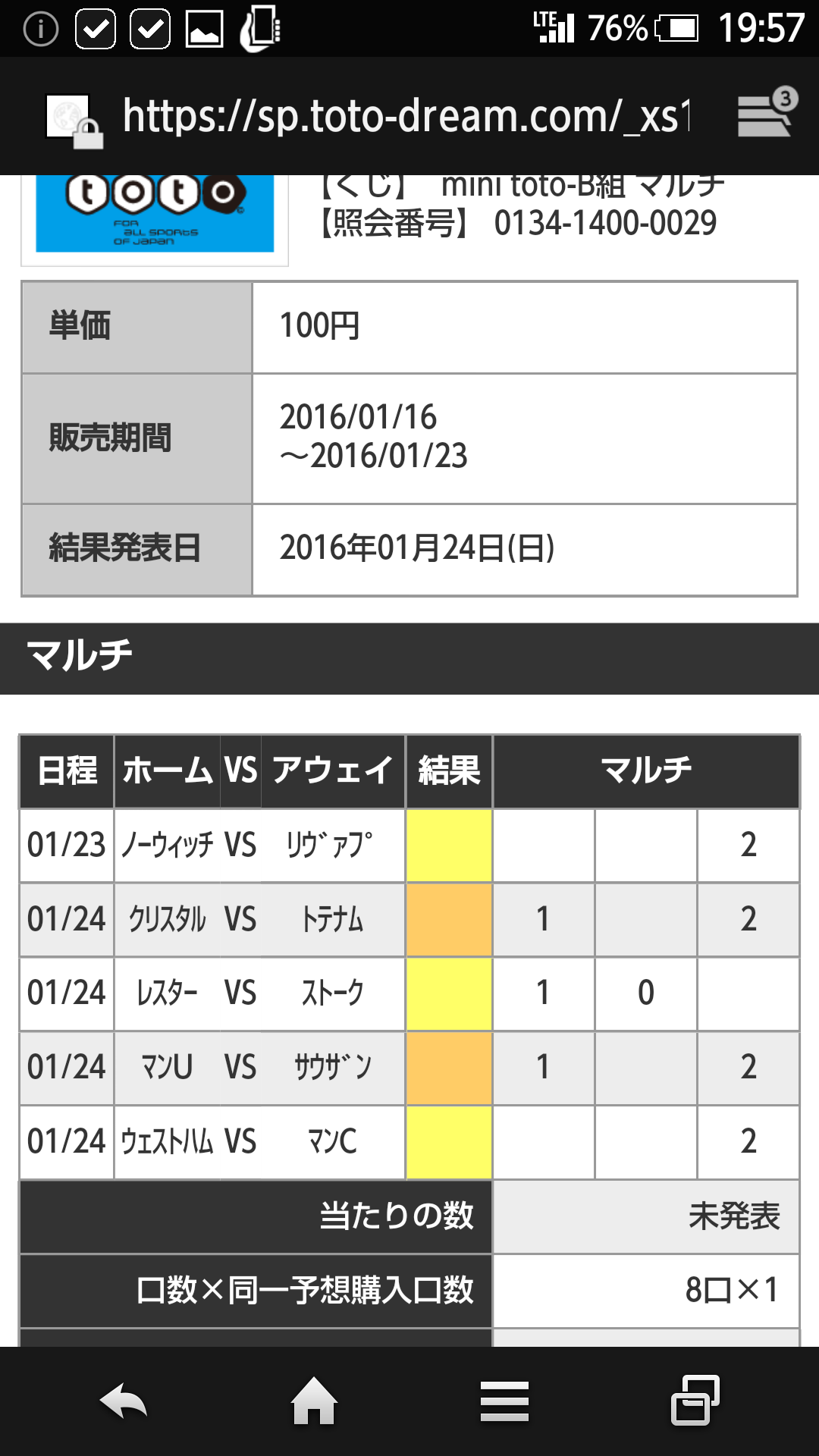Viewport: 819px width, 1456px height.
Task: Open the browser tabs list icon
Action: point(766,114)
